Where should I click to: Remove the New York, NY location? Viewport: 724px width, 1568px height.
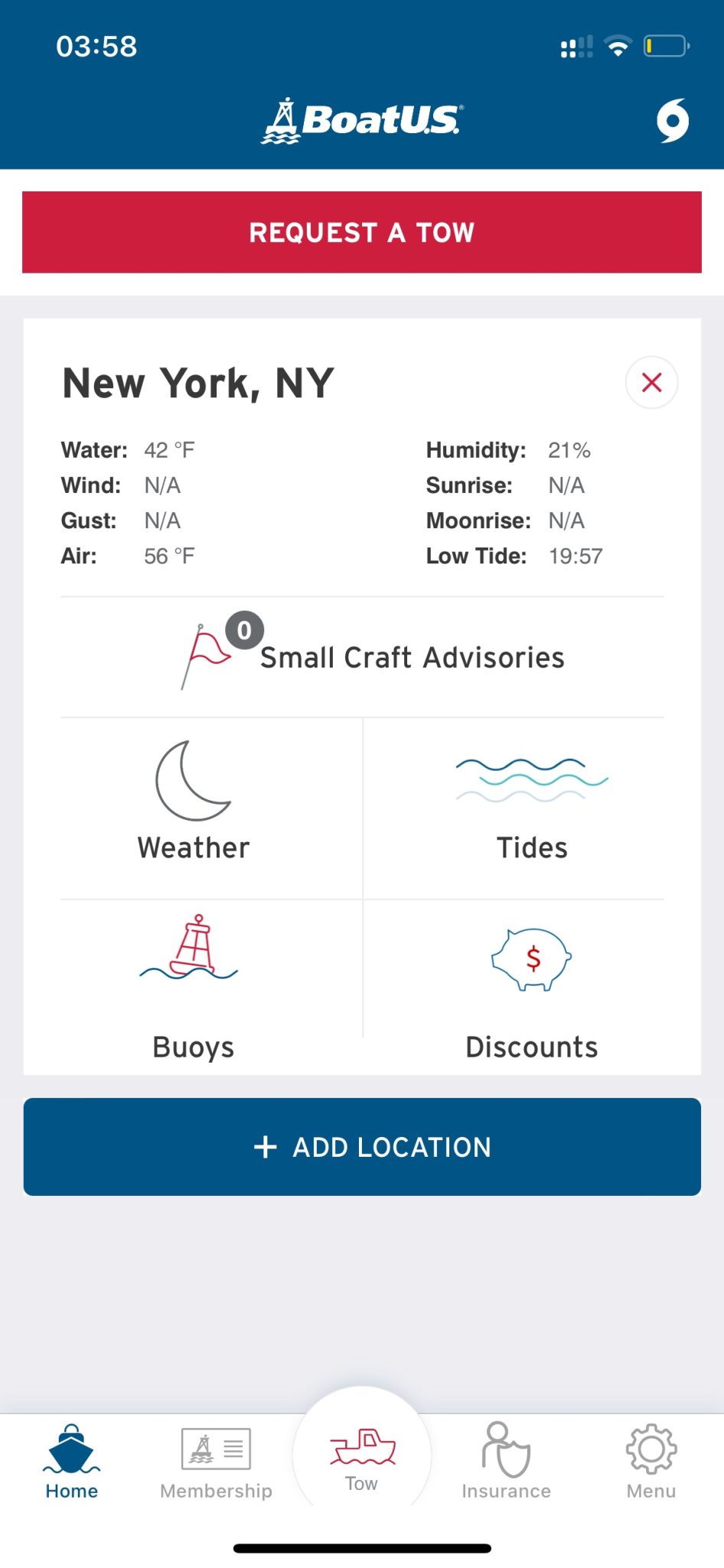click(x=651, y=382)
